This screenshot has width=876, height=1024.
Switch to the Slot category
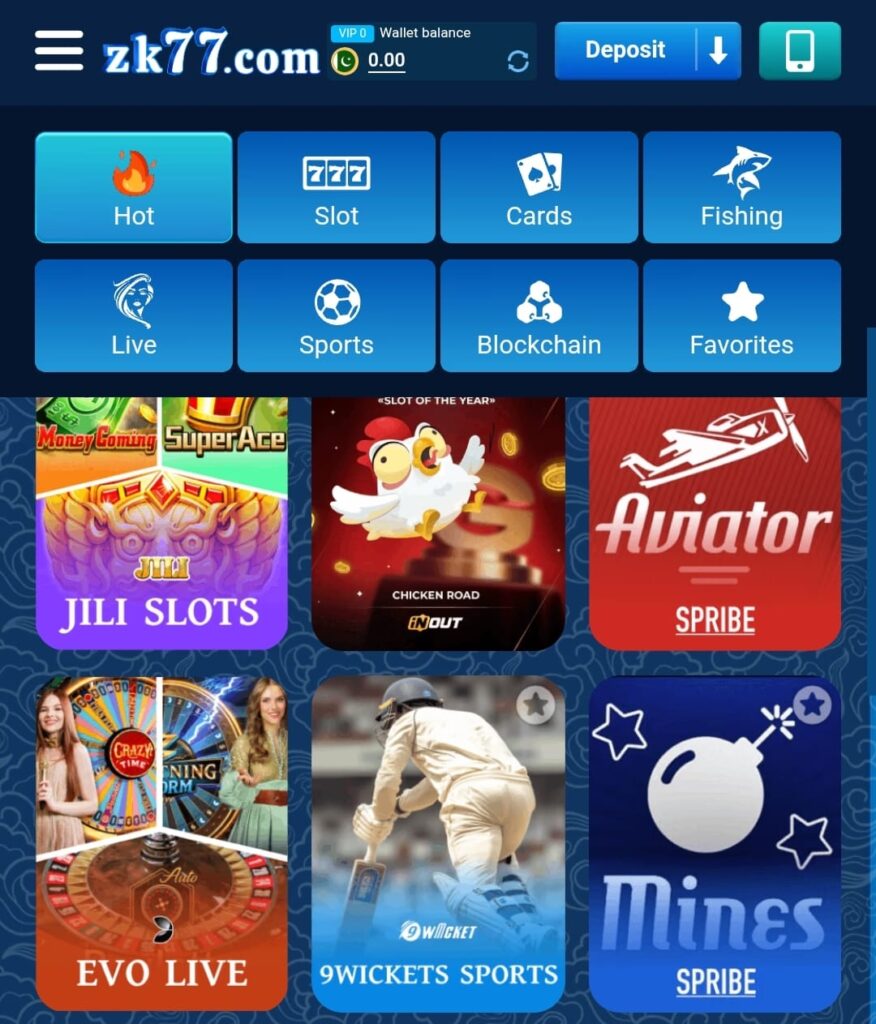pyautogui.click(x=336, y=188)
